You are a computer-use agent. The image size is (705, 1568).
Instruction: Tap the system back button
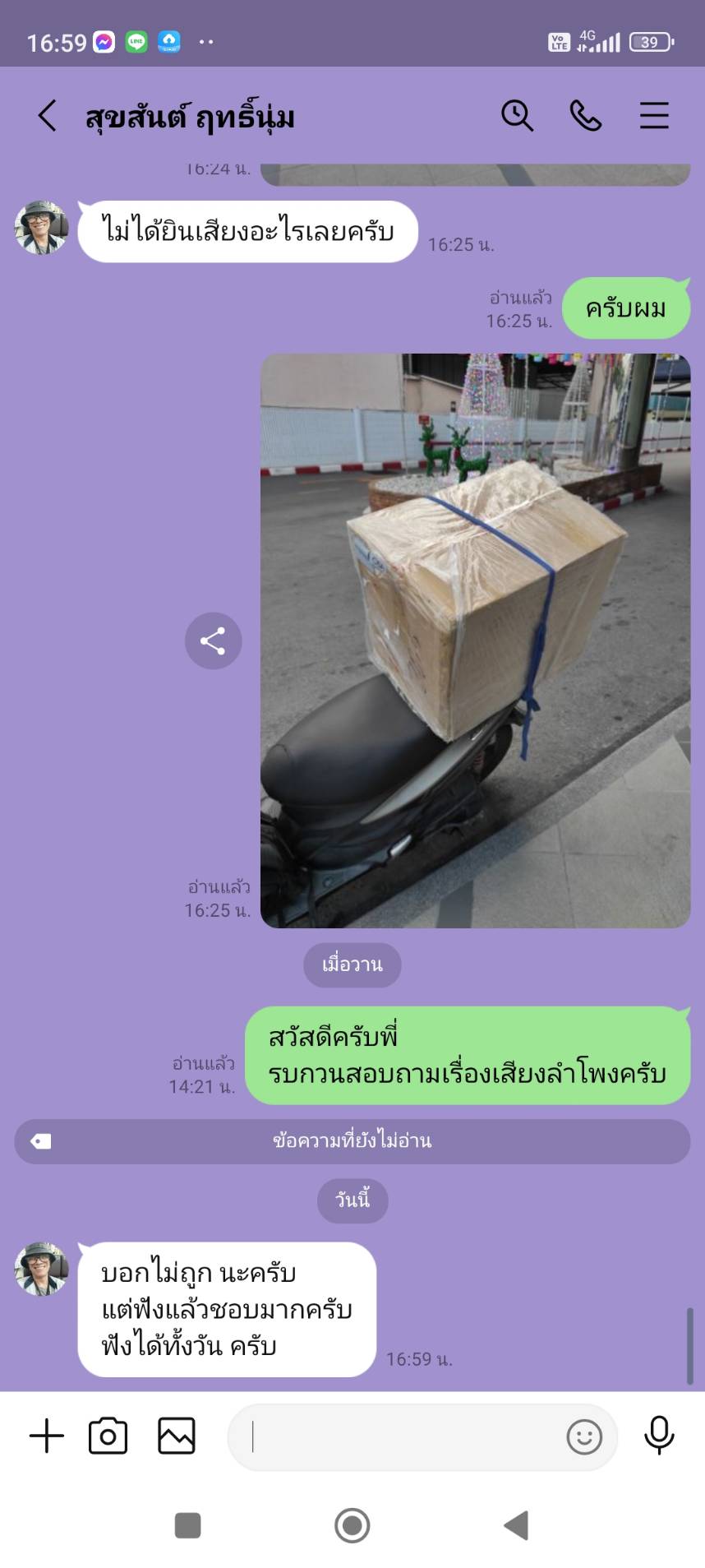coord(516,1525)
